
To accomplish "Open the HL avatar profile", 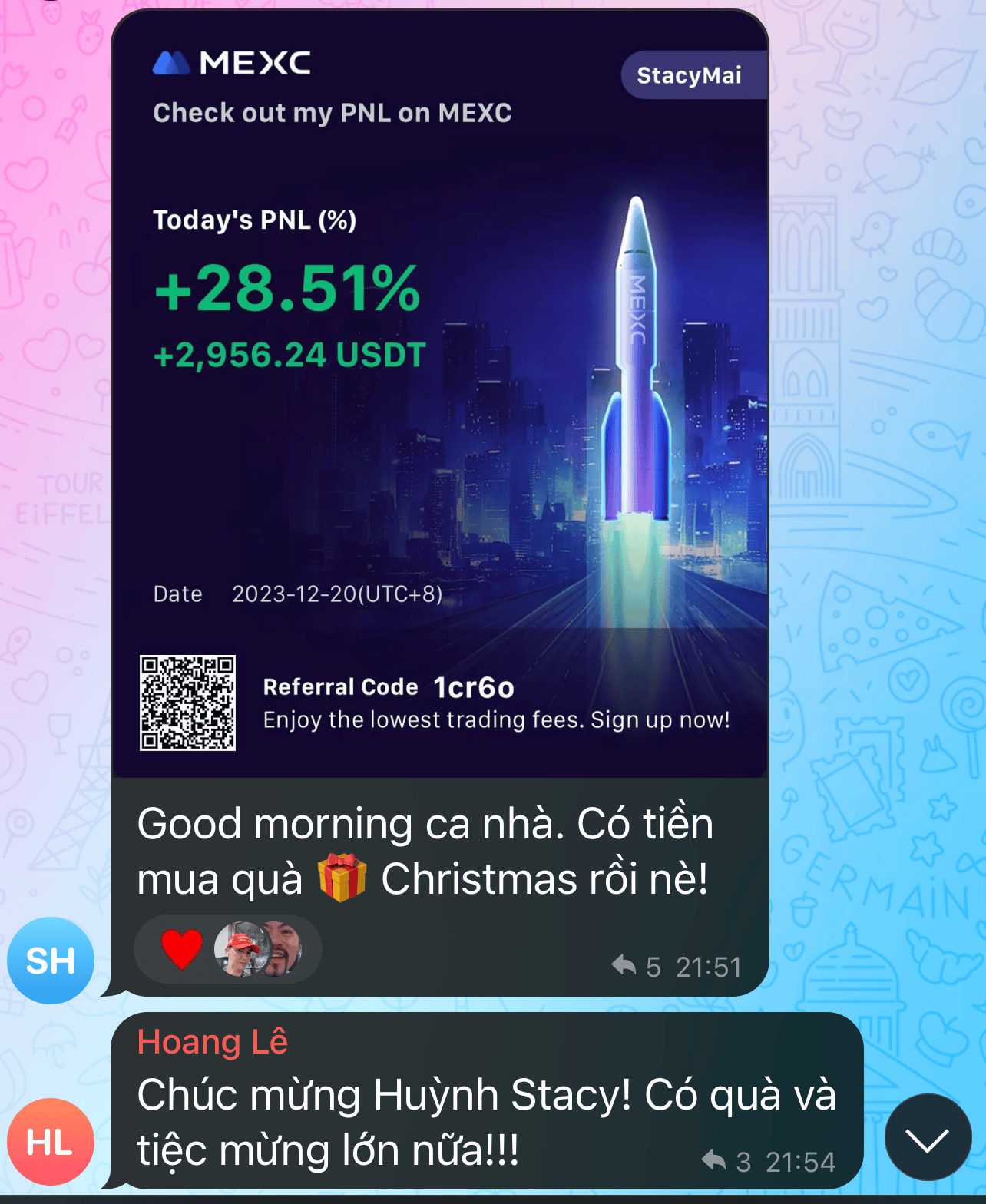I will 51,1142.
